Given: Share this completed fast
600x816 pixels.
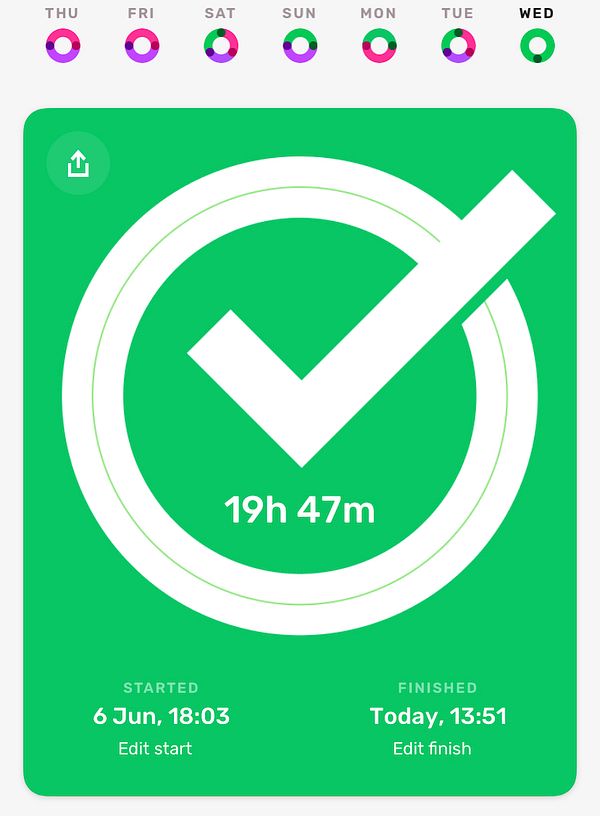Looking at the screenshot, I should click(78, 164).
